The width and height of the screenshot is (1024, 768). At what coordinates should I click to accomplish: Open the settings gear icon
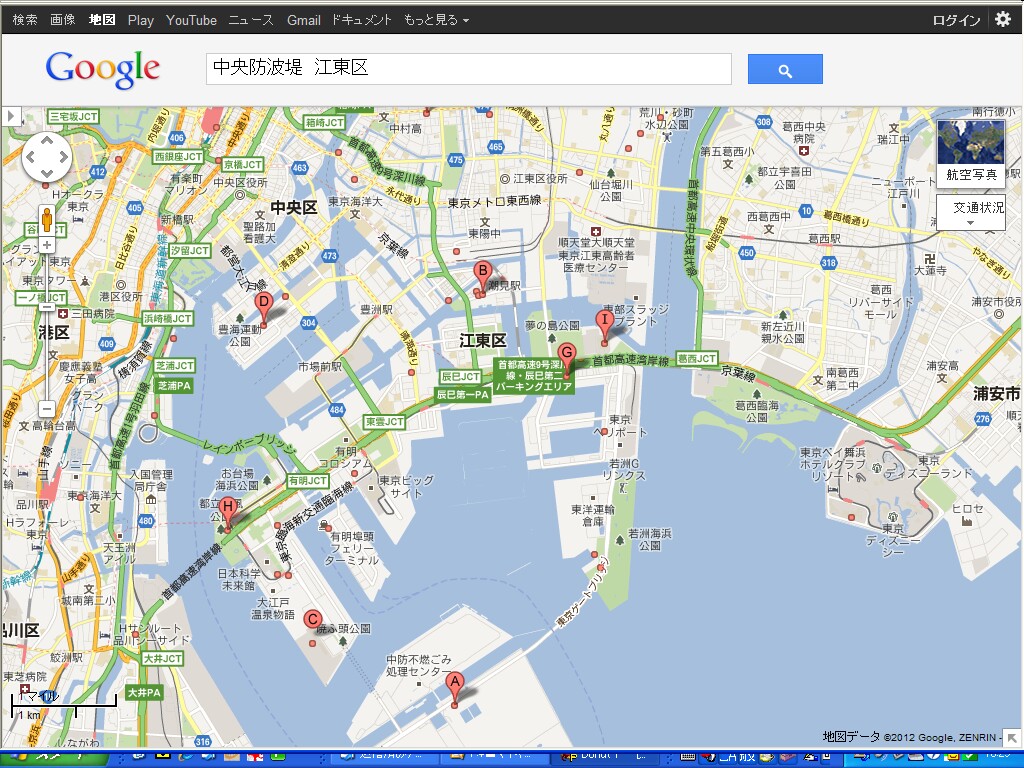click(1002, 19)
